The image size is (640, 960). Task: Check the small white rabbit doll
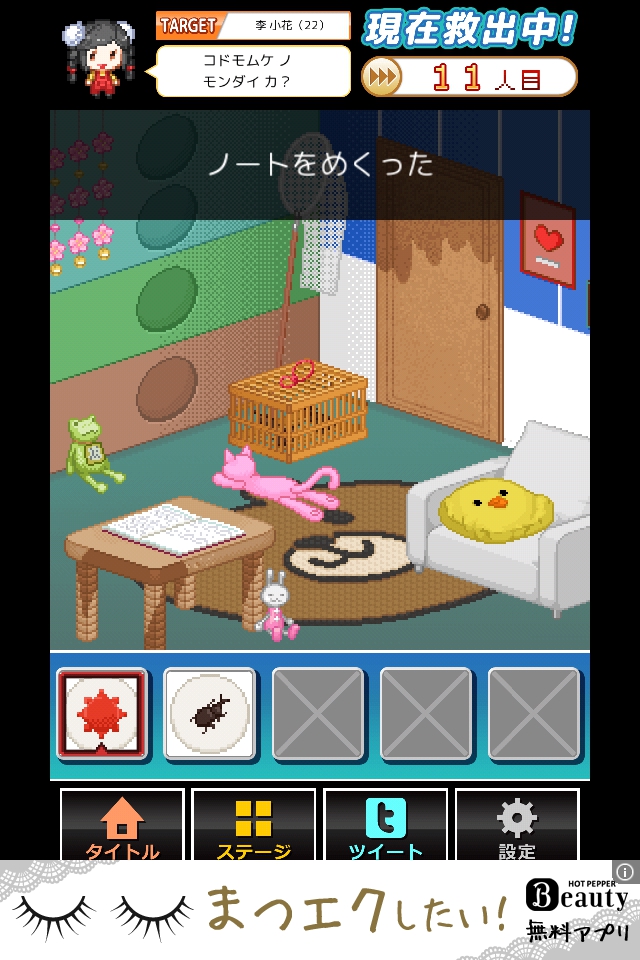[275, 606]
